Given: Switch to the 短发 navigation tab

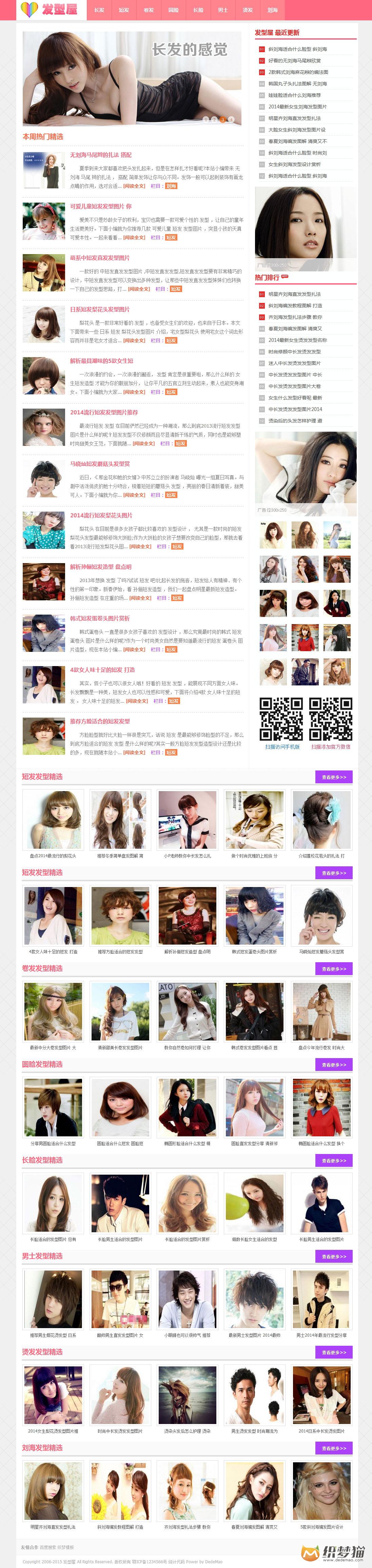Looking at the screenshot, I should pyautogui.click(x=123, y=10).
